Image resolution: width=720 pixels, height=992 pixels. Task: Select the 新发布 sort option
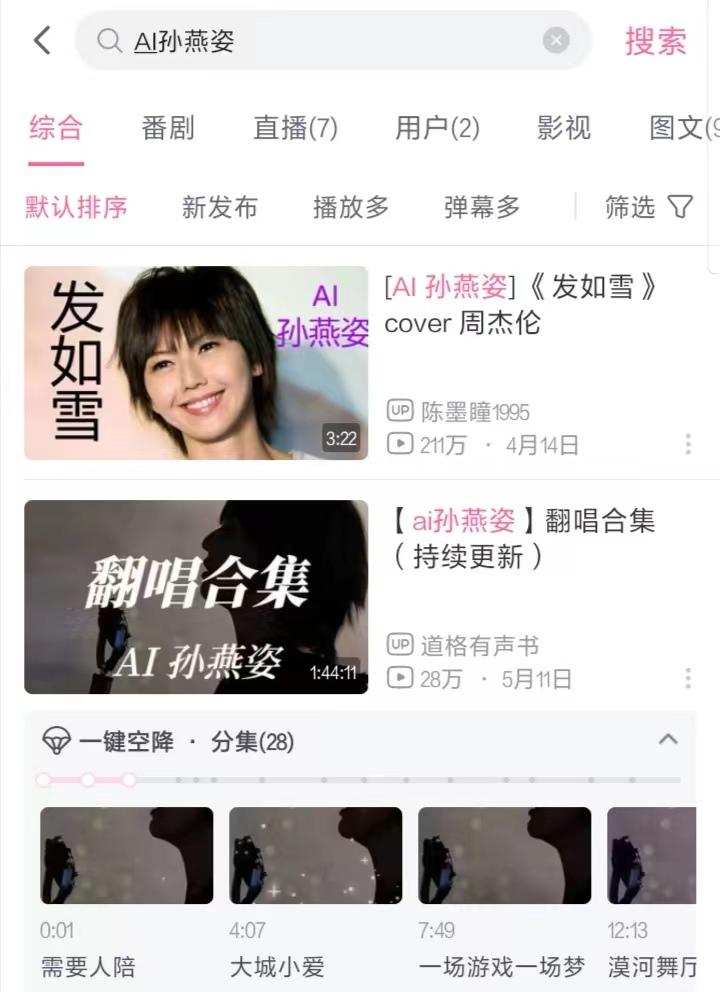[x=220, y=207]
